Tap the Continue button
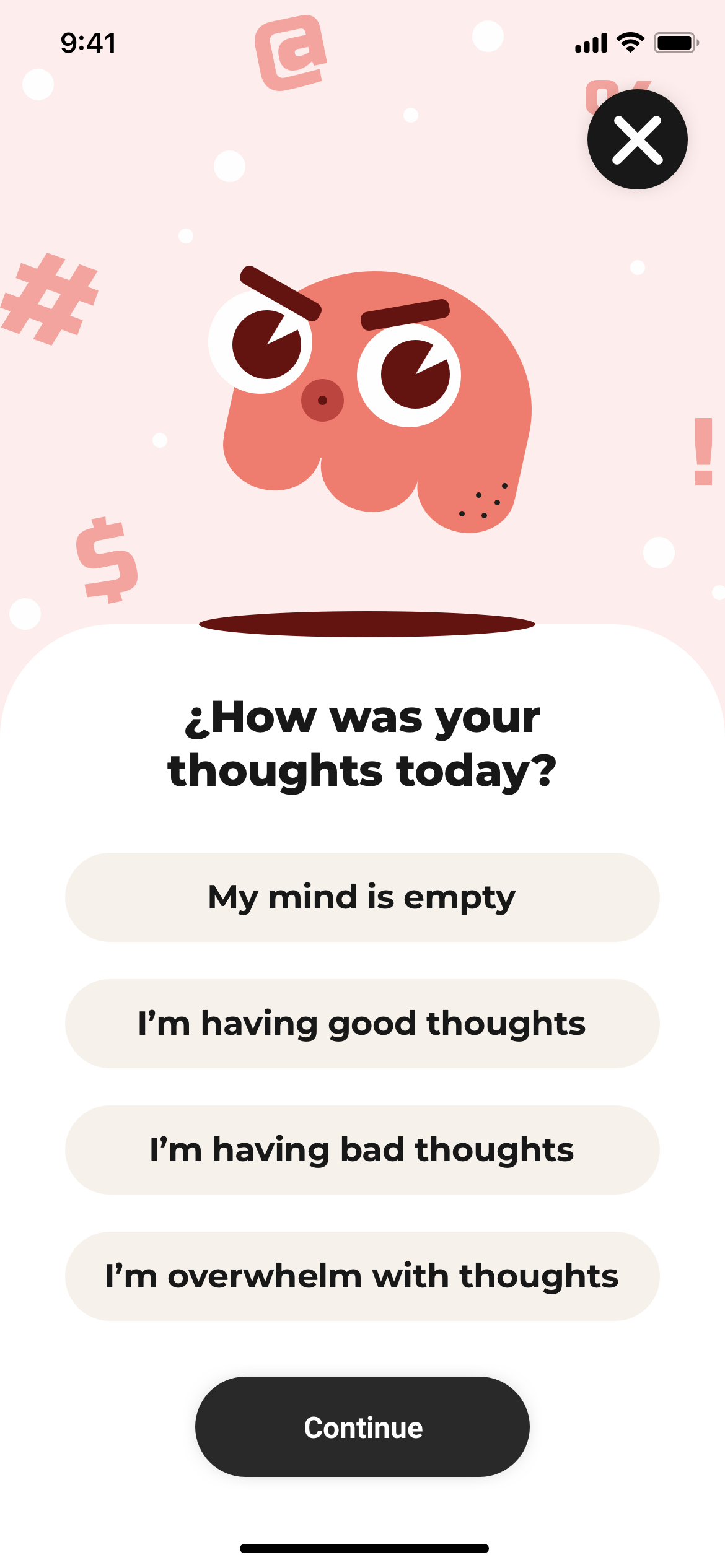 click(x=362, y=1427)
